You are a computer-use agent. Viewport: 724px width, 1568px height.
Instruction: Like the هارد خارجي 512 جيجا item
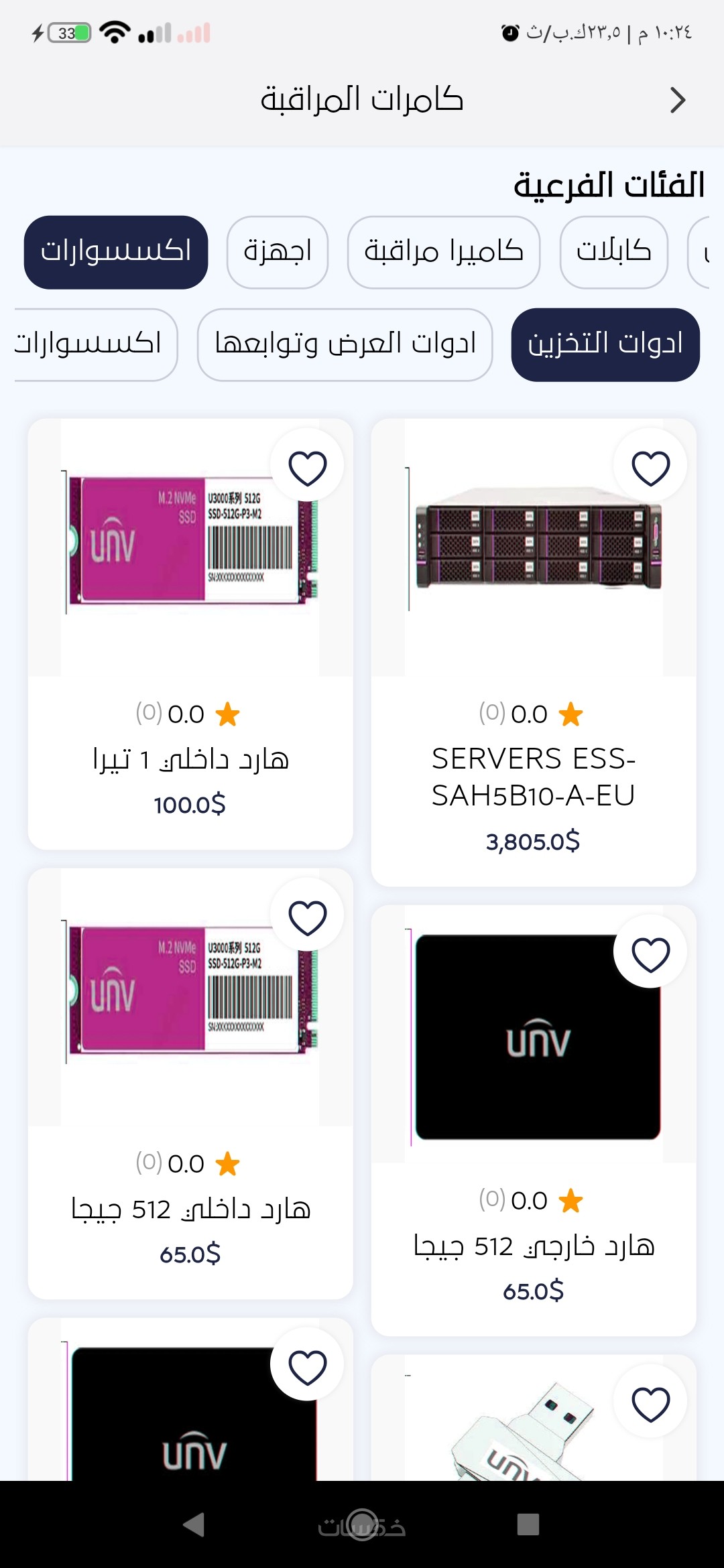[x=650, y=954]
